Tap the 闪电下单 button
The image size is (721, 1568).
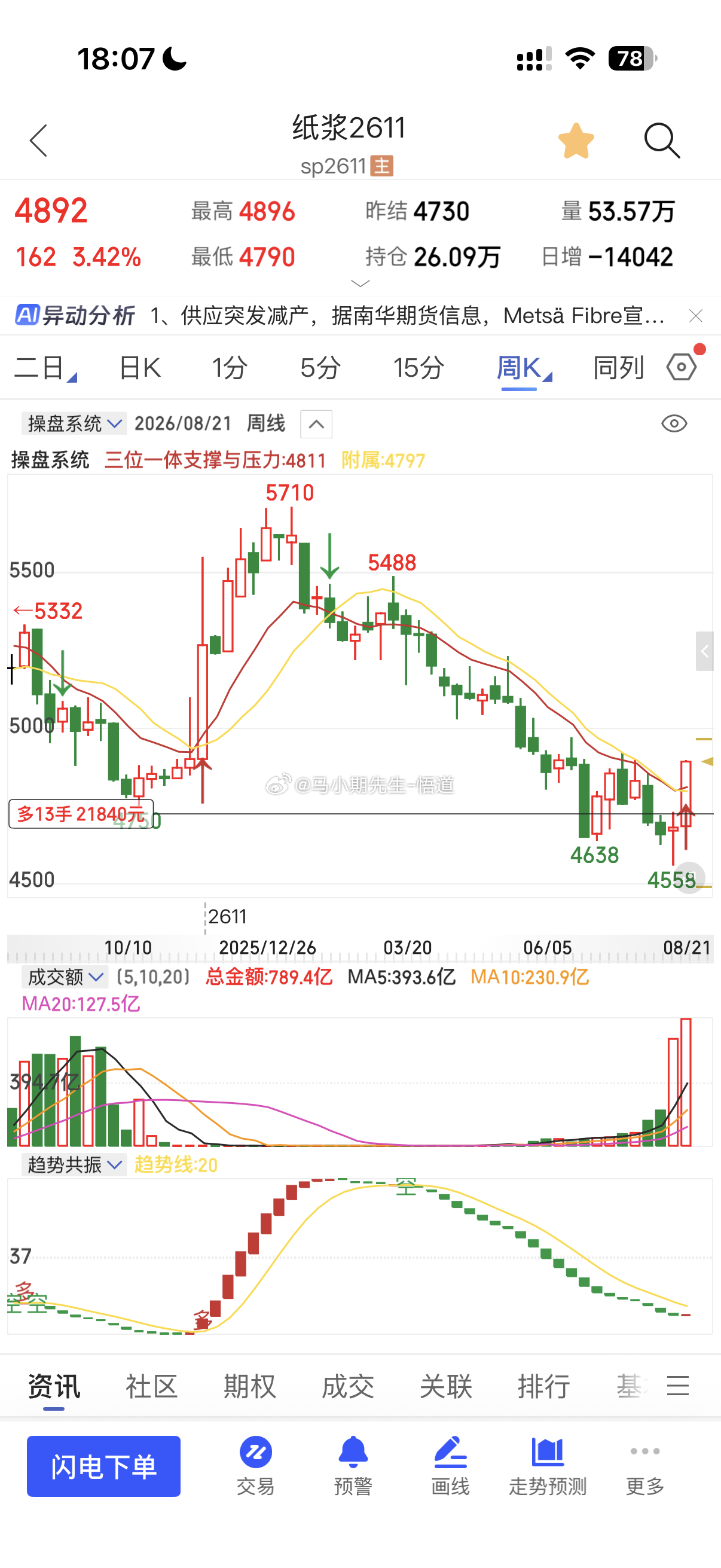[x=103, y=1466]
